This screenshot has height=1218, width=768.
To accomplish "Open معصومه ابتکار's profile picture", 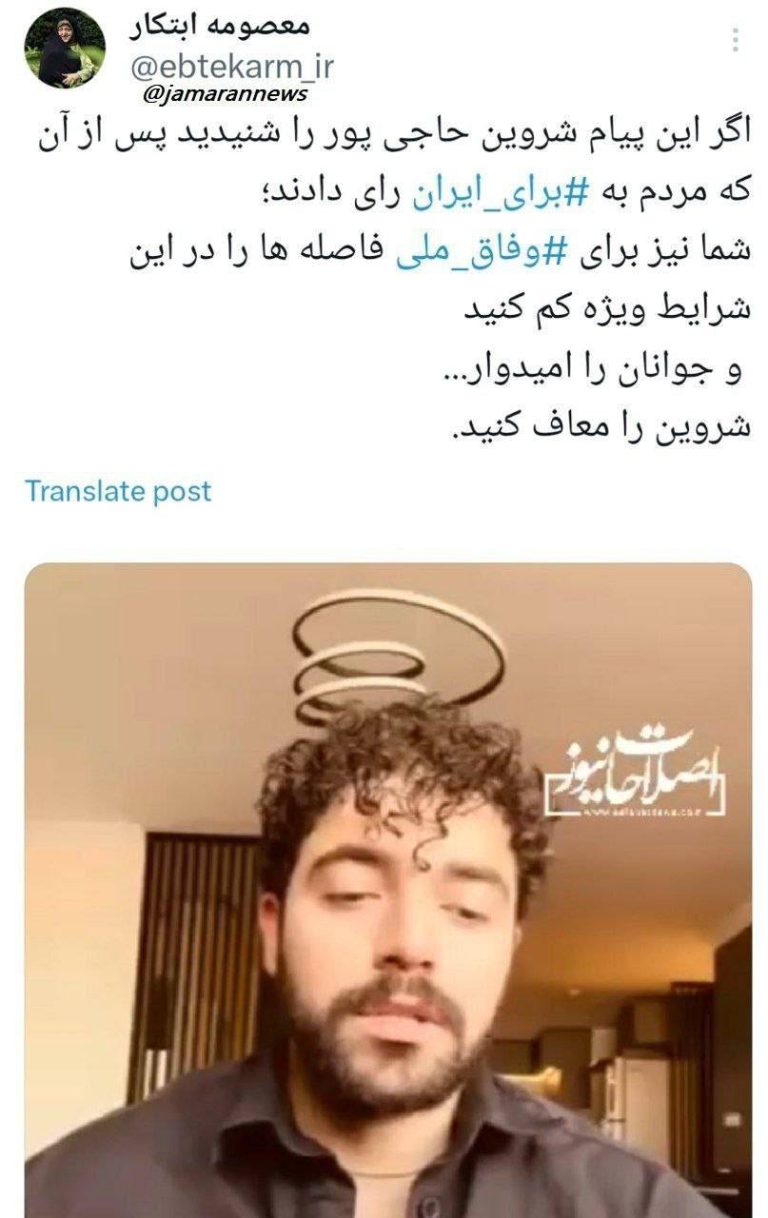I will click(64, 47).
